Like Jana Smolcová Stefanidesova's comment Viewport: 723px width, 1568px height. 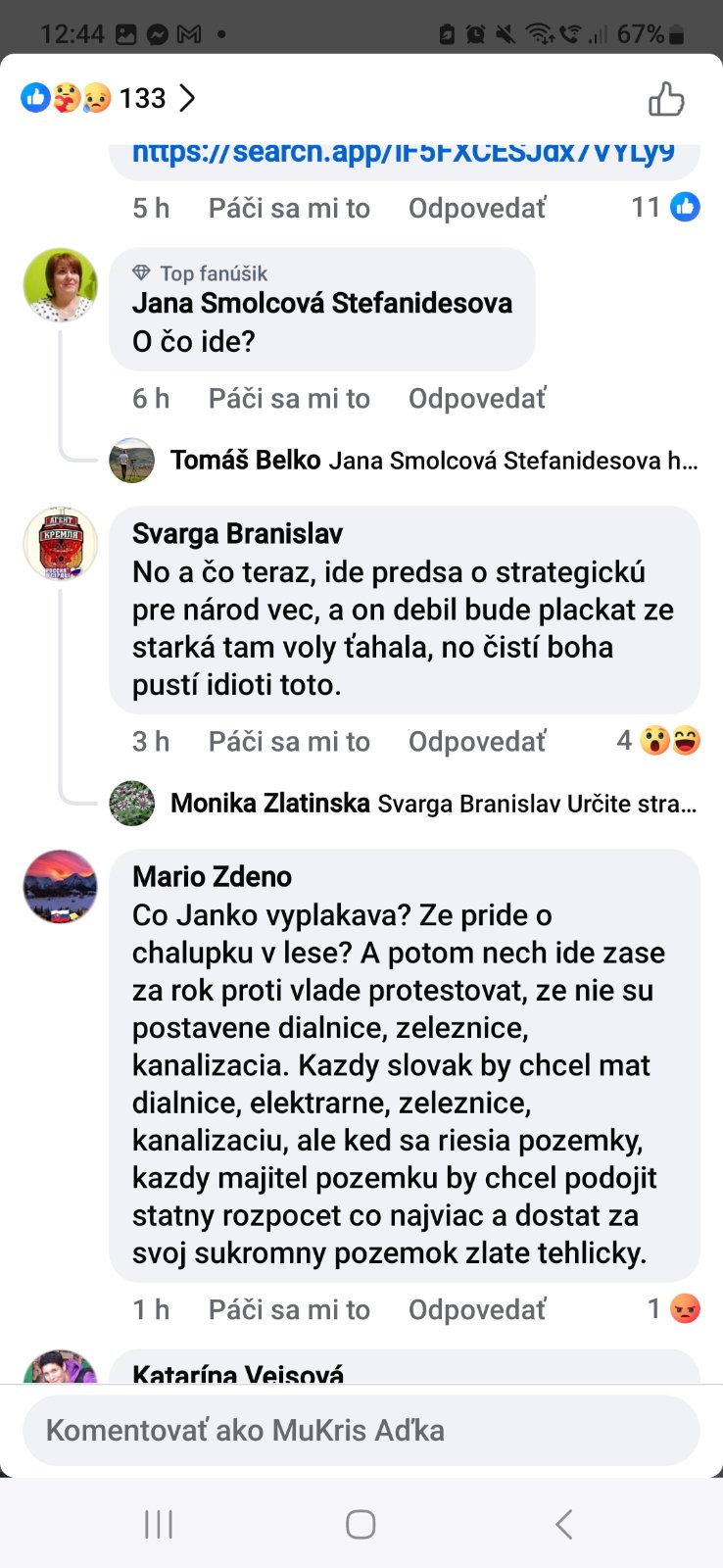tap(289, 399)
